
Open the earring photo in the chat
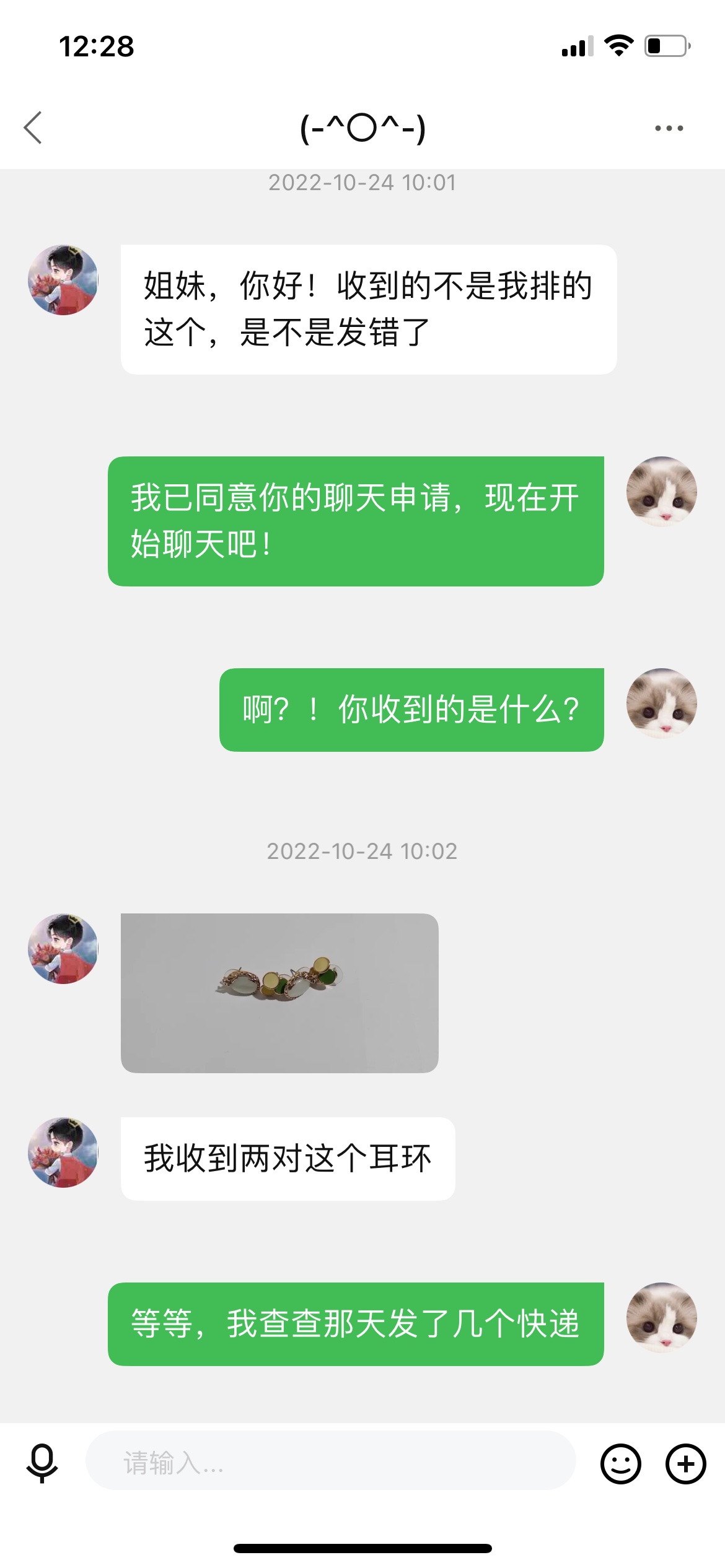pos(279,993)
